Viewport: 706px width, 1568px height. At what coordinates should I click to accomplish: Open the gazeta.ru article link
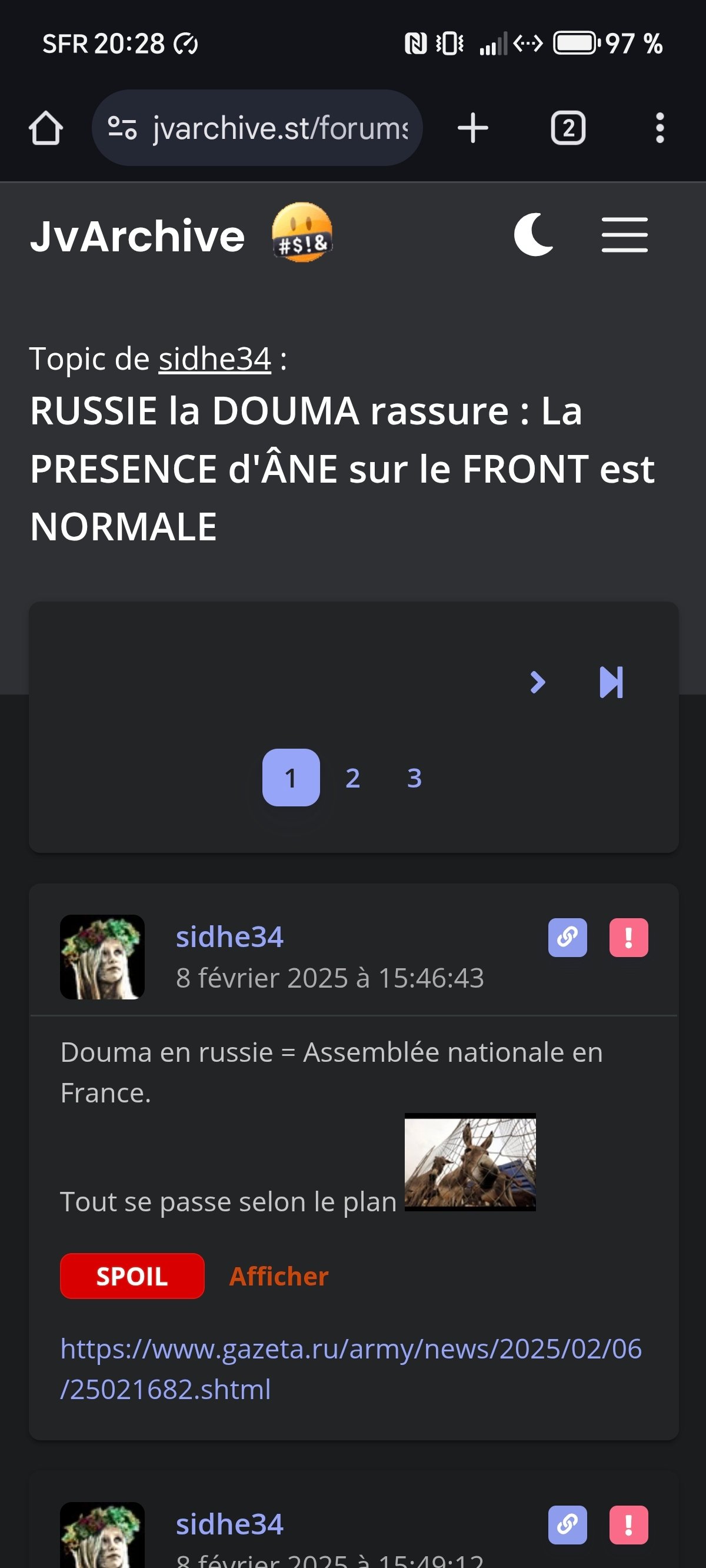351,1369
